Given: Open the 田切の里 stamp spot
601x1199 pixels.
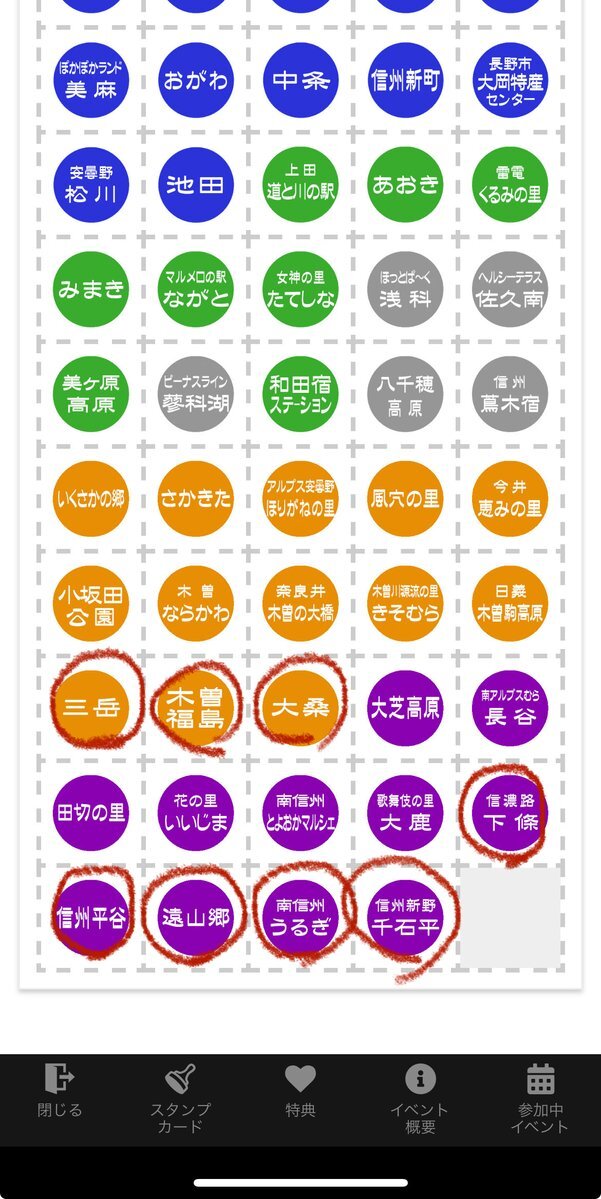Looking at the screenshot, I should 91,813.
